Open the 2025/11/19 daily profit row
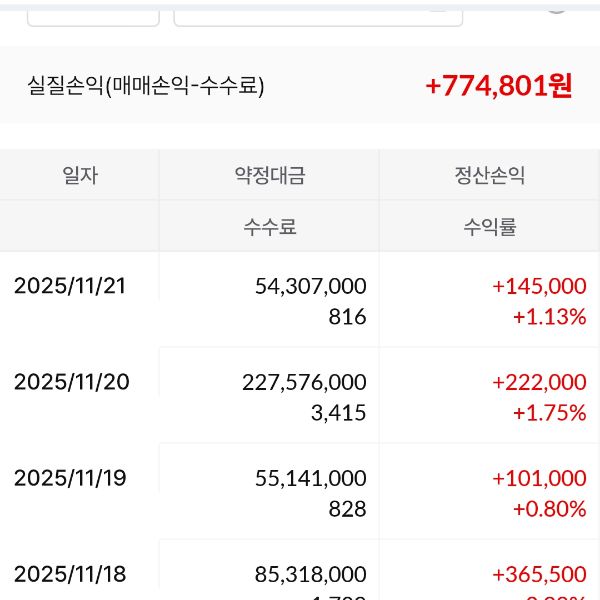Image resolution: width=600 pixels, height=600 pixels. click(x=300, y=492)
